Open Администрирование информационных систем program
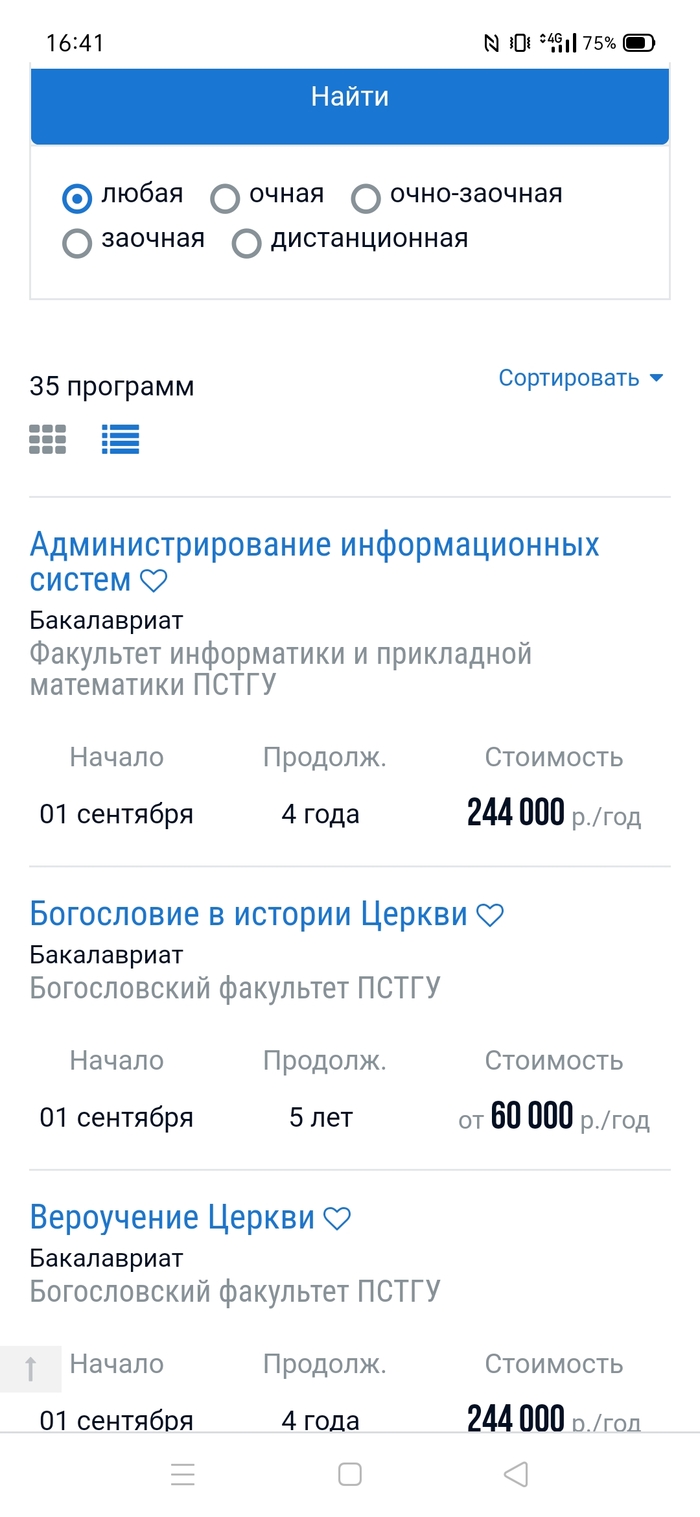 coord(314,546)
